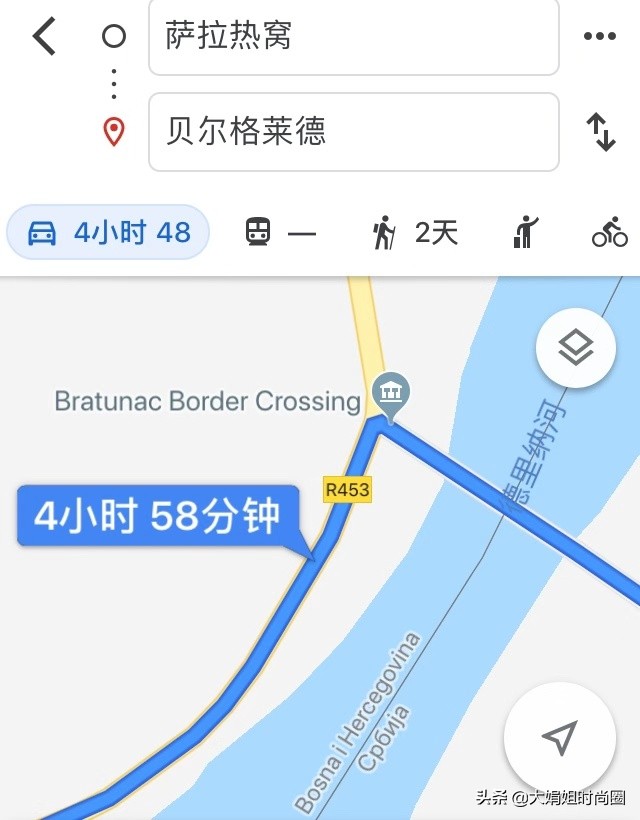This screenshot has width=640, height=820.
Task: Open the overflow menu with three dots
Action: [x=599, y=37]
